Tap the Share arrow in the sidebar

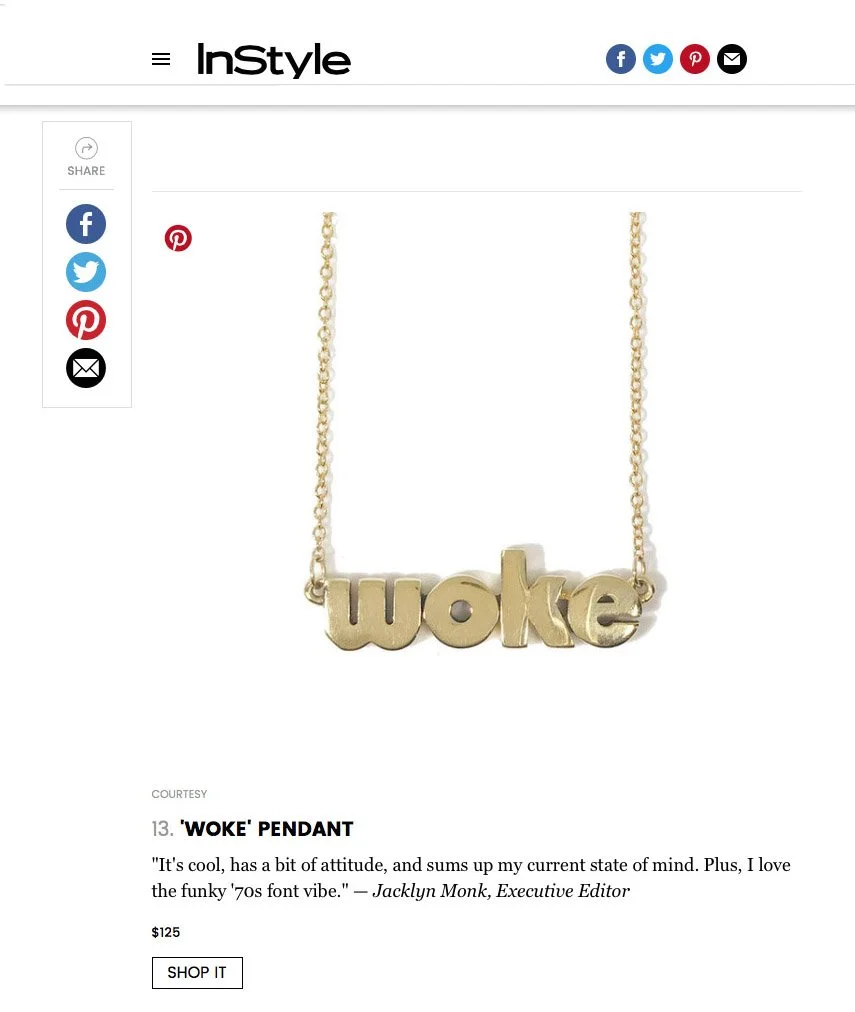86,148
